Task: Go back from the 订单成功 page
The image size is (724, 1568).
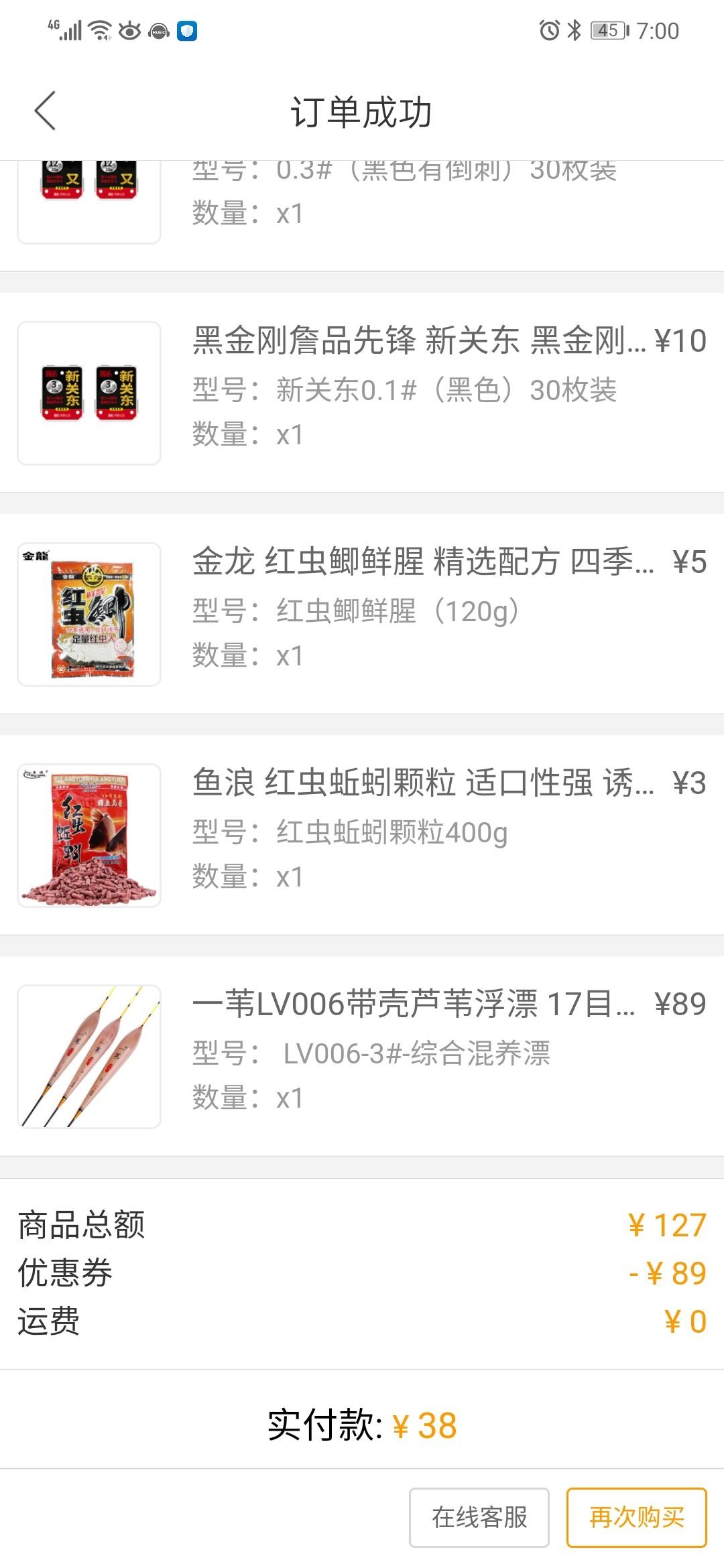Action: click(44, 111)
